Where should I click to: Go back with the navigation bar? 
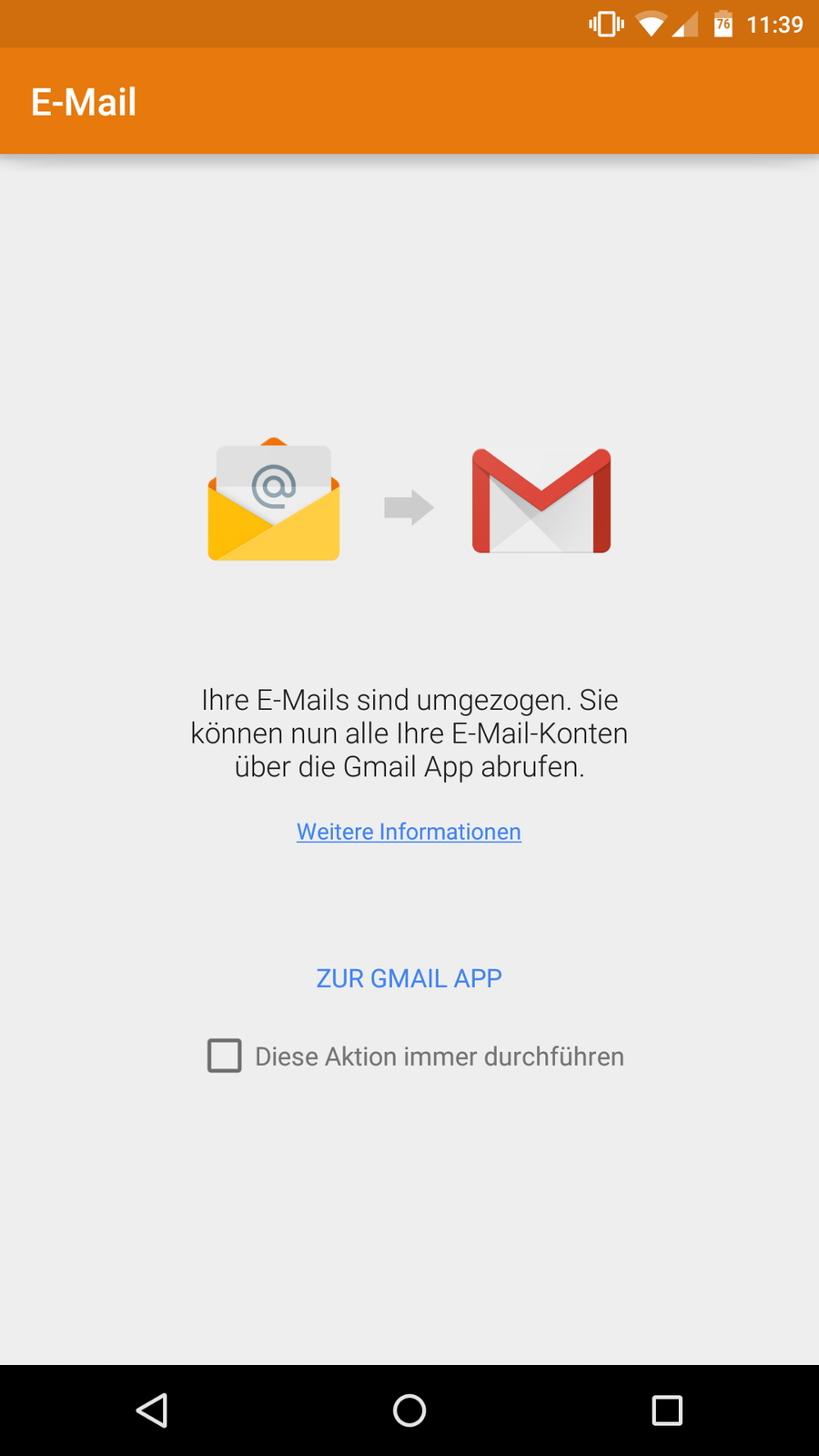tap(152, 1410)
